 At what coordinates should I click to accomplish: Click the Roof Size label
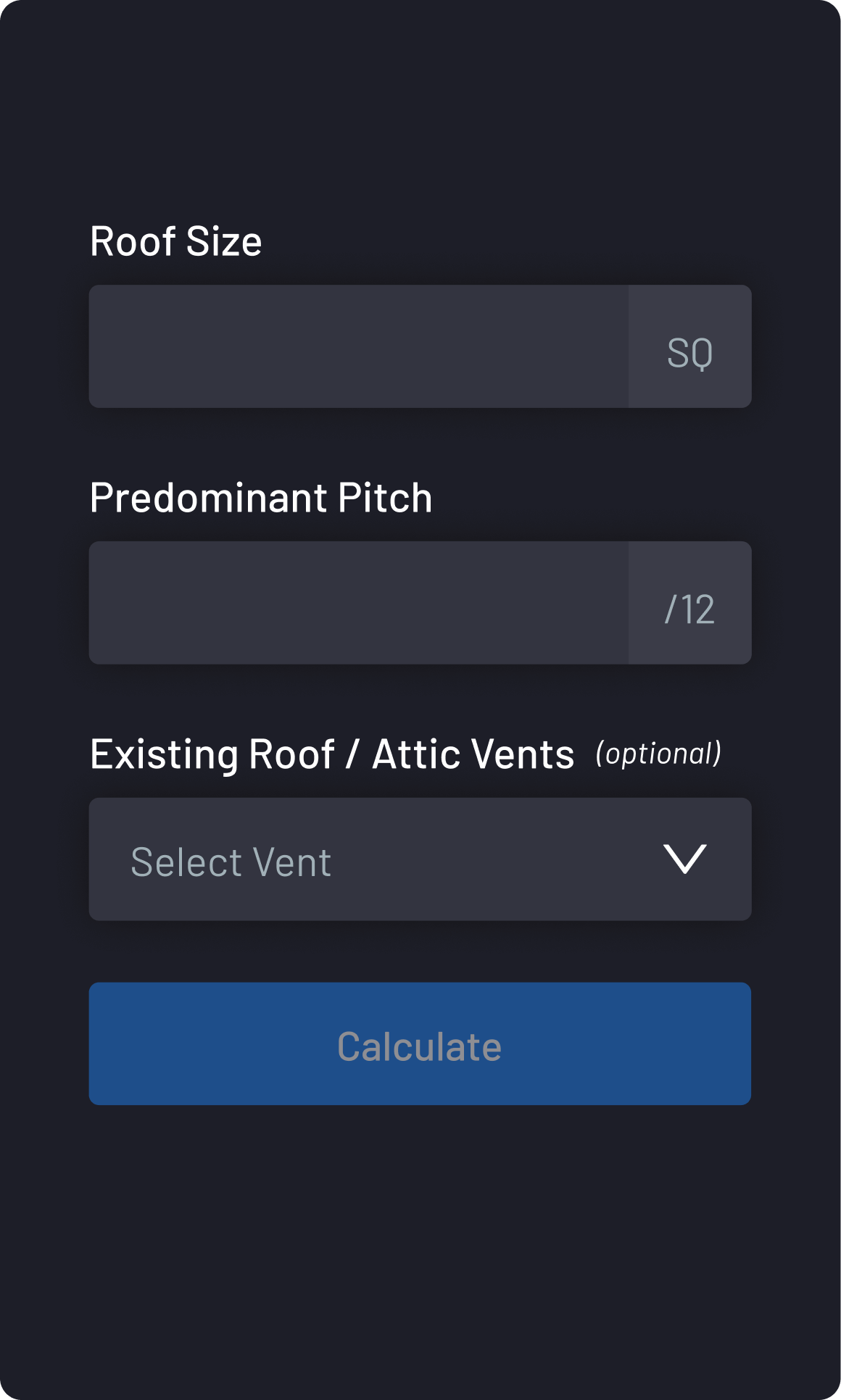click(x=175, y=241)
